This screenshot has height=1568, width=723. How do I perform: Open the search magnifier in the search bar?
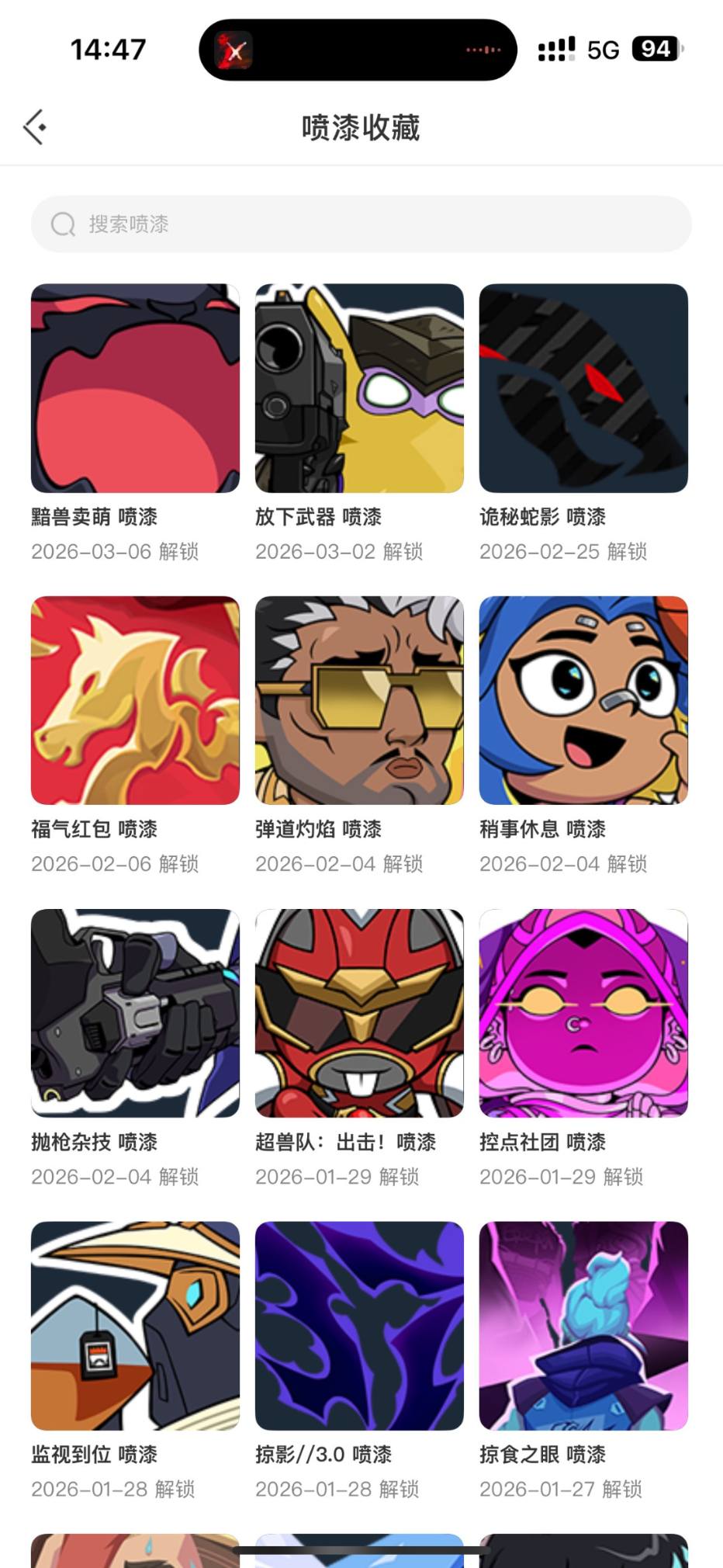coord(63,224)
